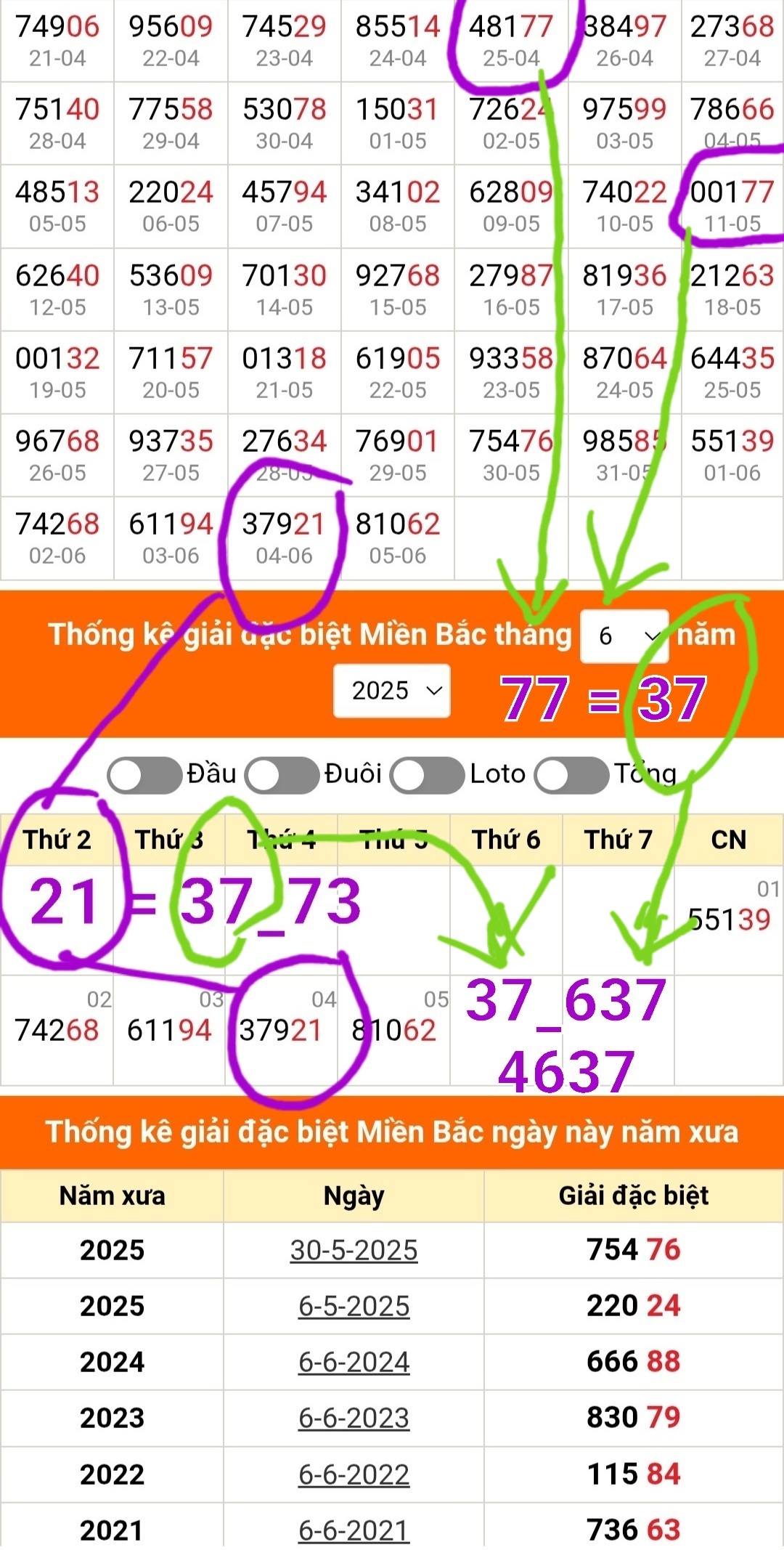View results for 6-6-2024
Screen dimensions: 784x1550
pyautogui.click(x=354, y=1362)
